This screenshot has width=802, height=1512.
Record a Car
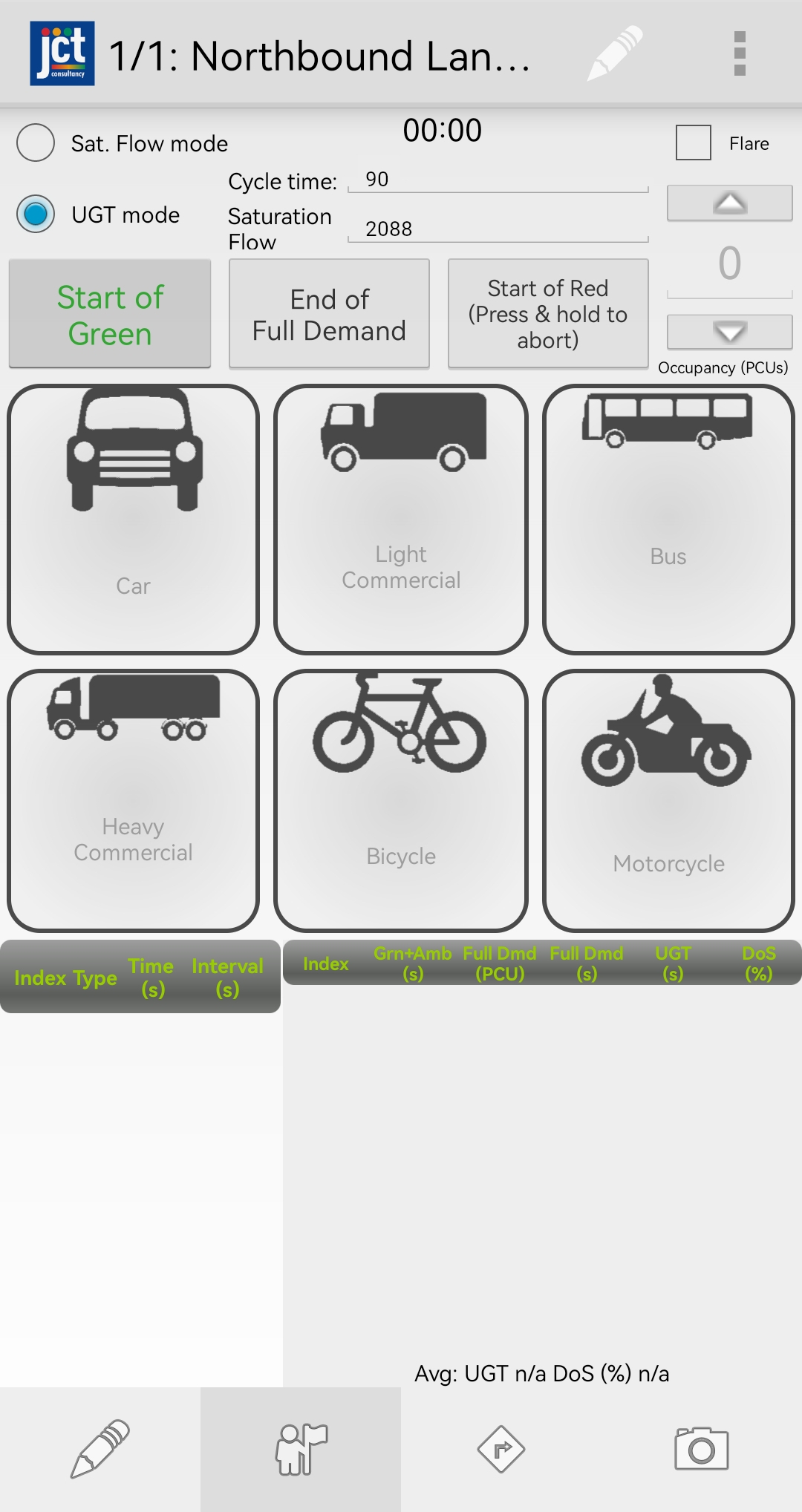point(134,520)
